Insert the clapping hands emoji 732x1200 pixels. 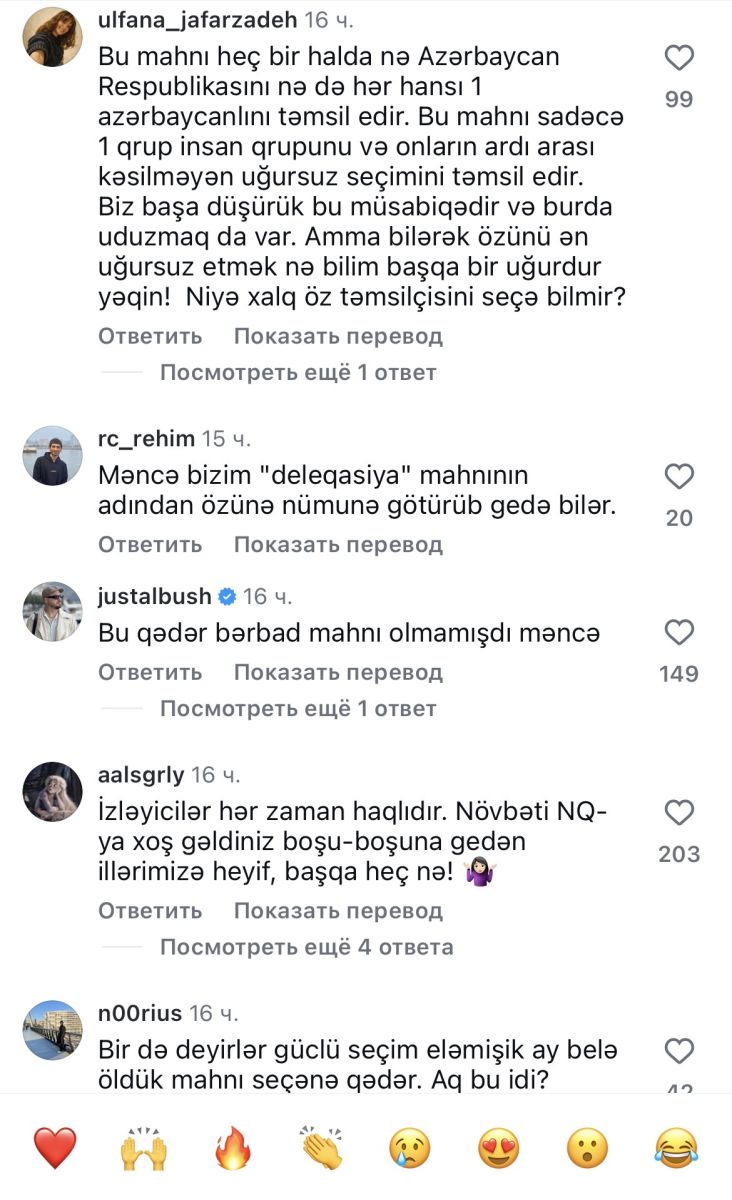pos(321,1147)
